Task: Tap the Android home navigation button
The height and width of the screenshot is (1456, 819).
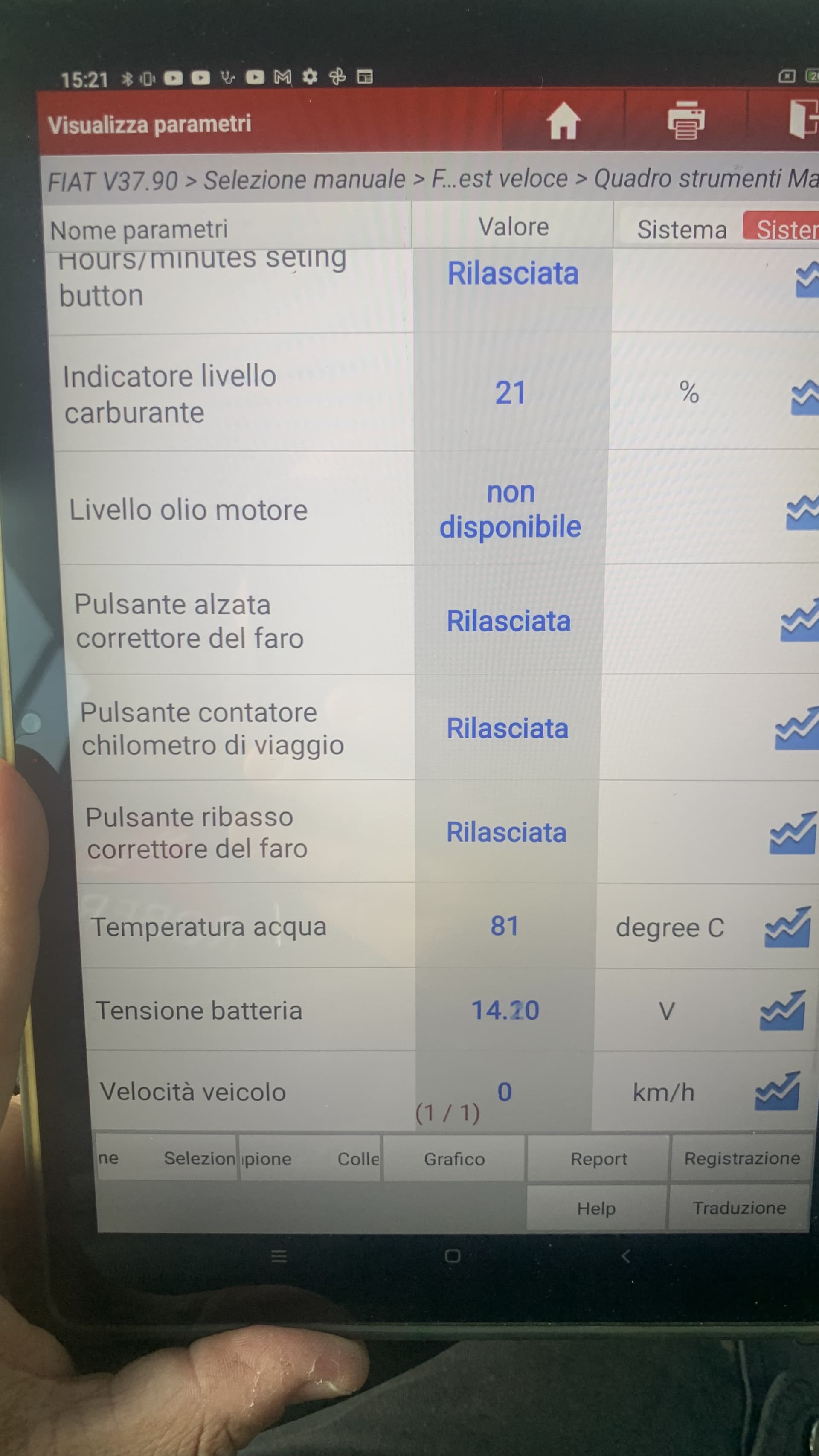Action: [452, 1256]
